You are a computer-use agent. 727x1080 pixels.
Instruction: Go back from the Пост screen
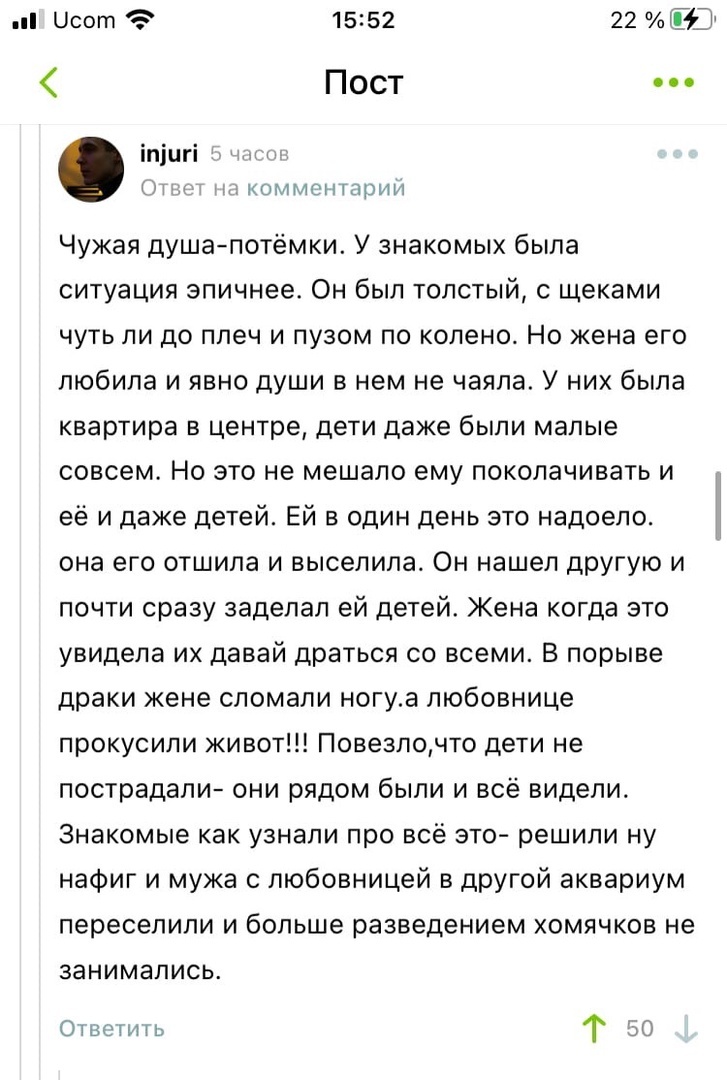coord(48,82)
